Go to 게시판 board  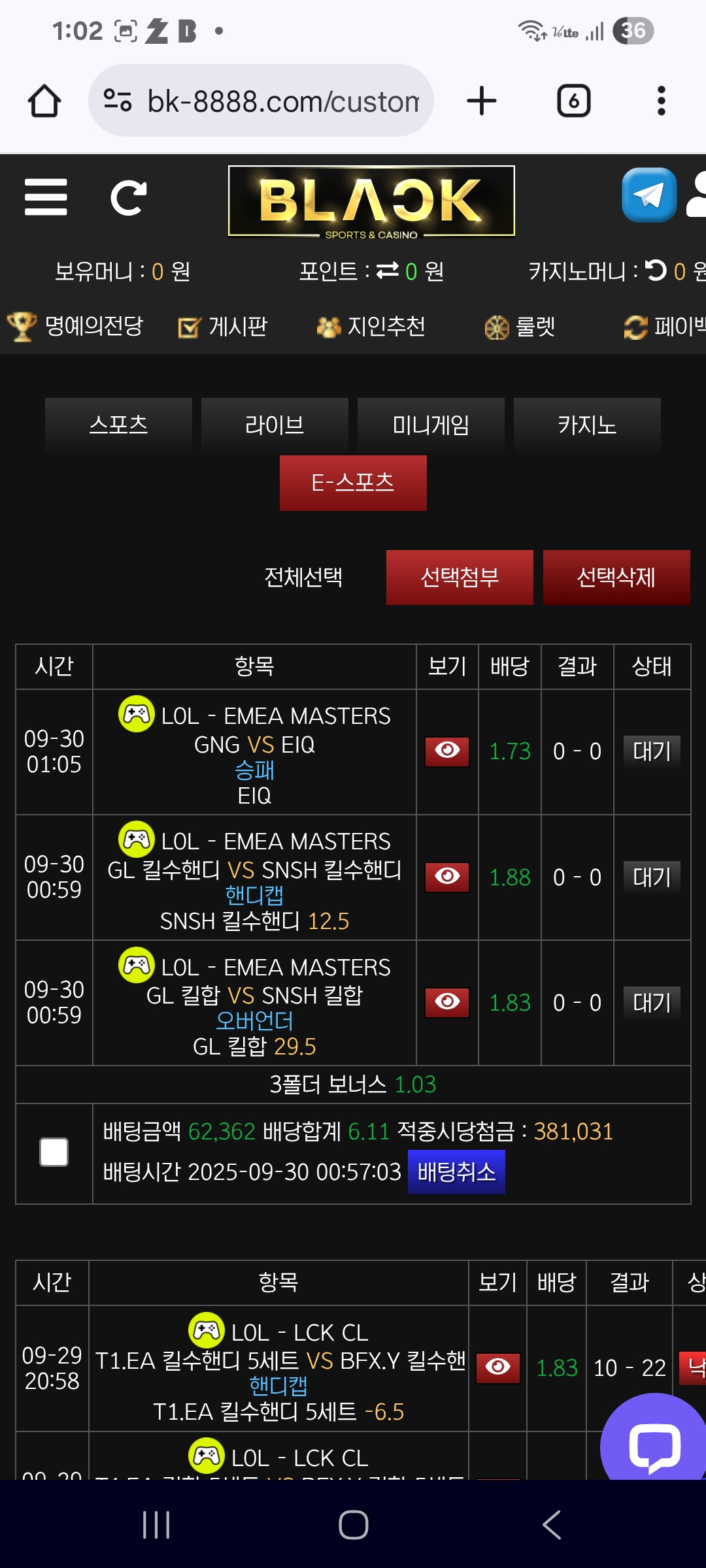tap(223, 326)
